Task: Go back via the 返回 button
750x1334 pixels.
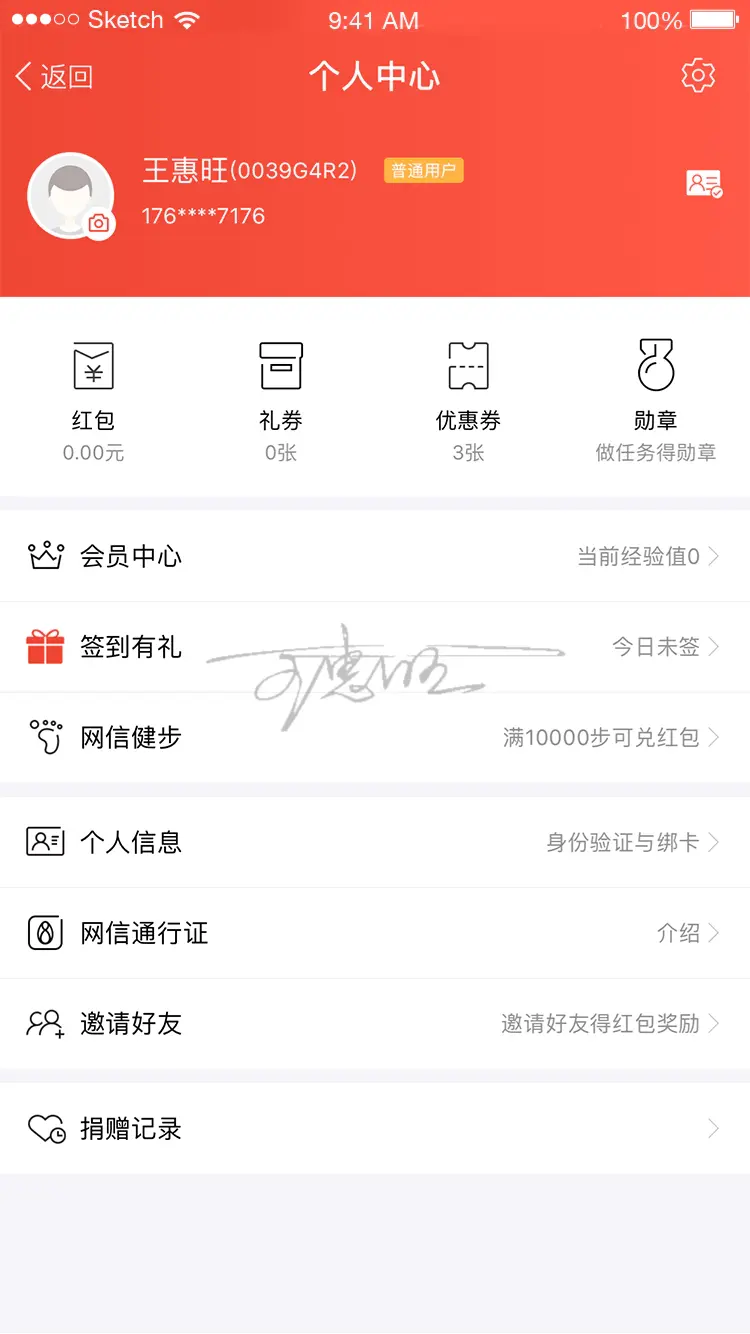Action: 55,77
